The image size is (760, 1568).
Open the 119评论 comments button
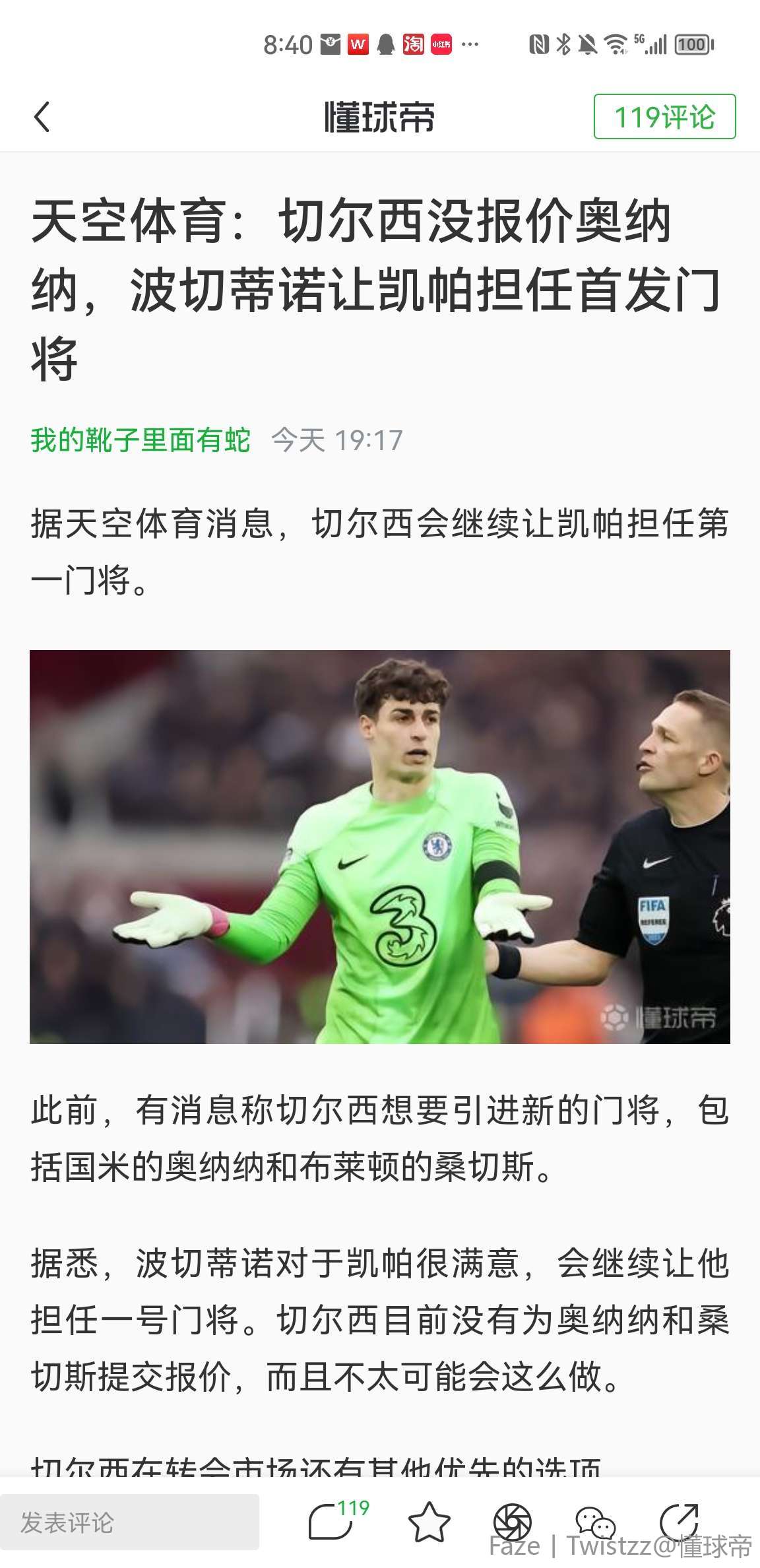tap(664, 117)
